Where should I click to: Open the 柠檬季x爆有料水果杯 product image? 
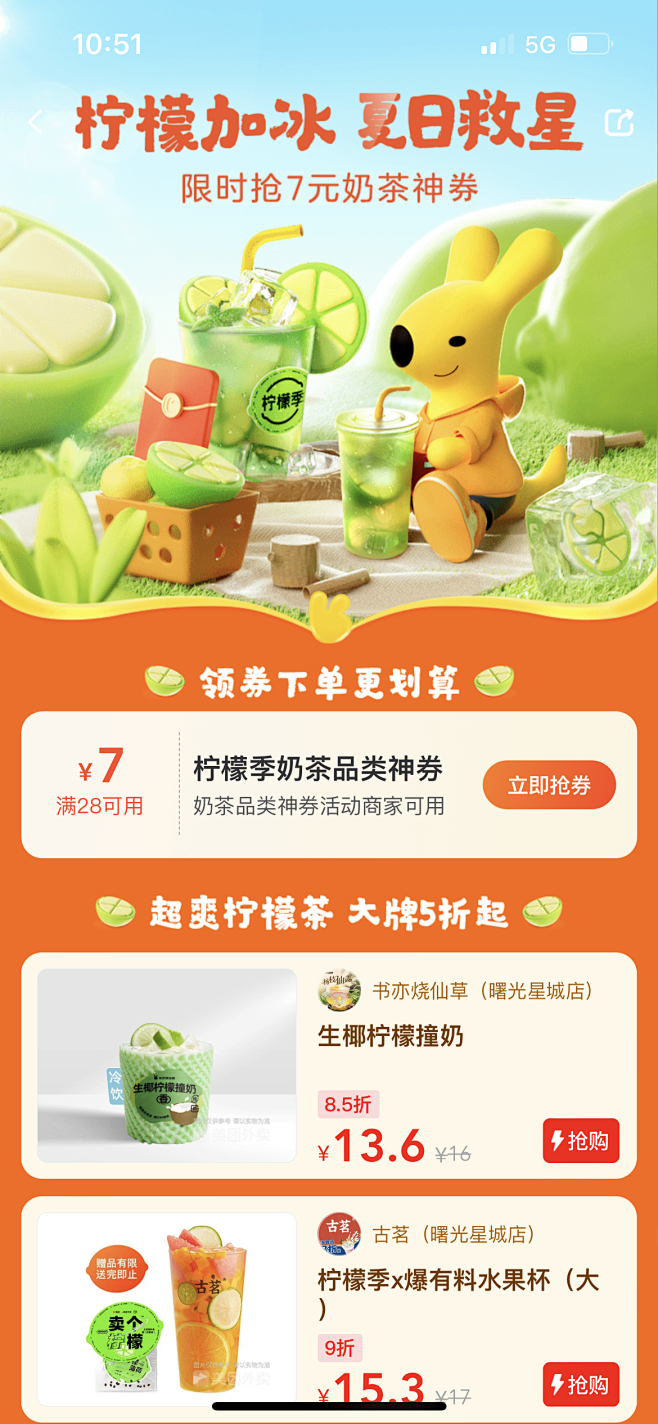(167, 1308)
